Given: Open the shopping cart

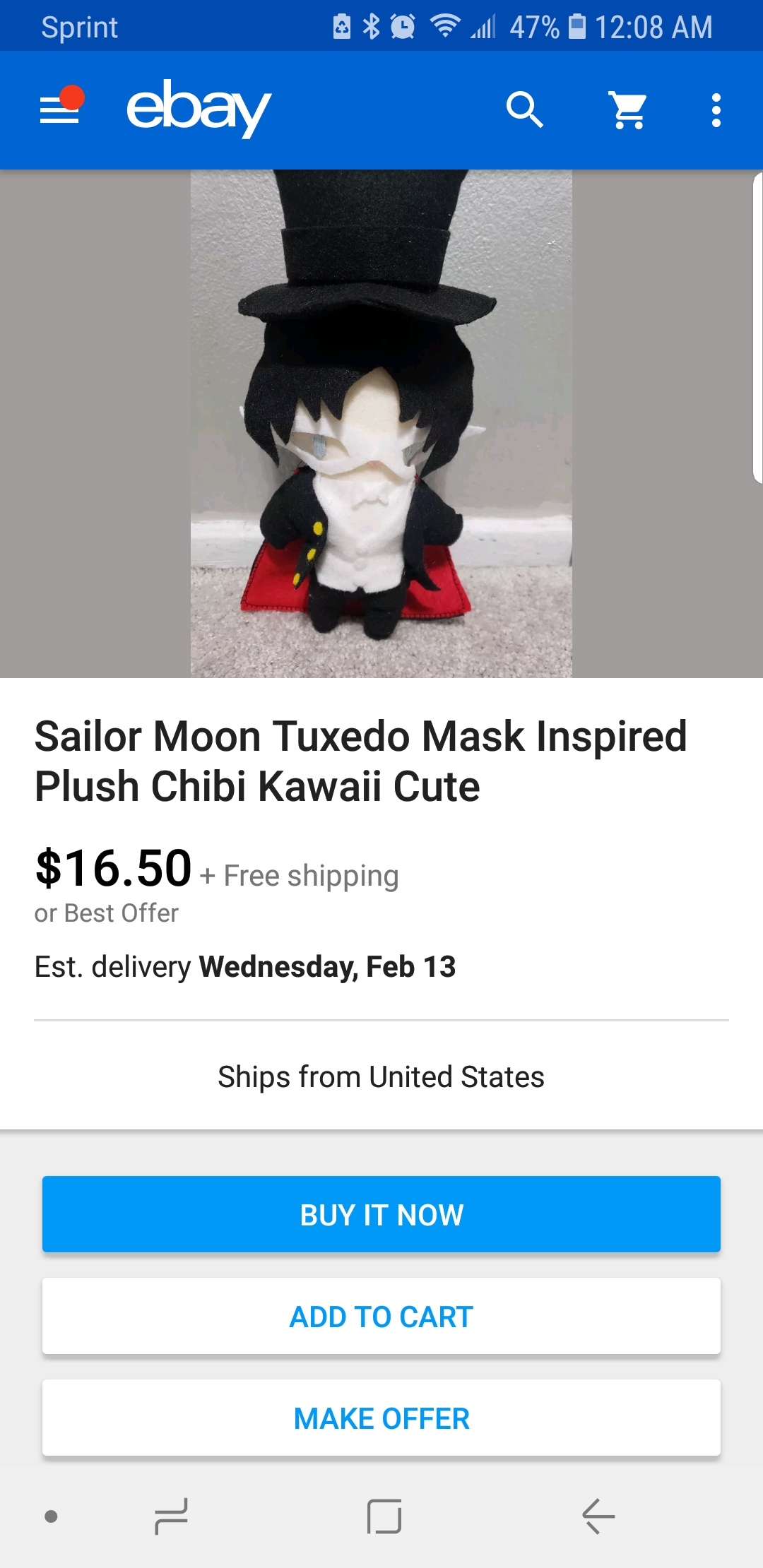Looking at the screenshot, I should 628,110.
